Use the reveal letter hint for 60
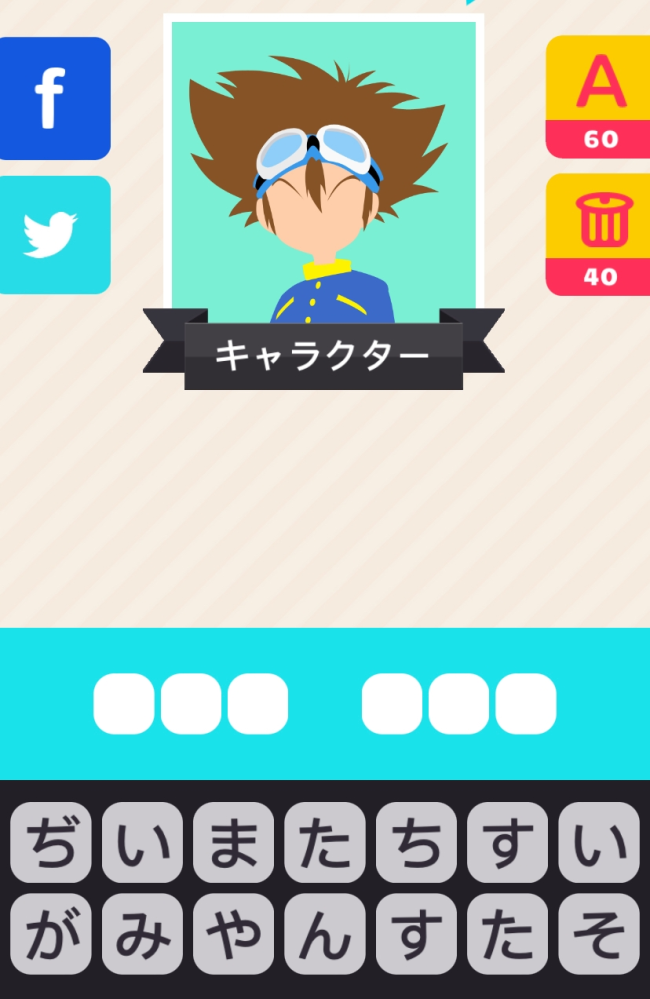The height and width of the screenshot is (999, 650). point(599,97)
